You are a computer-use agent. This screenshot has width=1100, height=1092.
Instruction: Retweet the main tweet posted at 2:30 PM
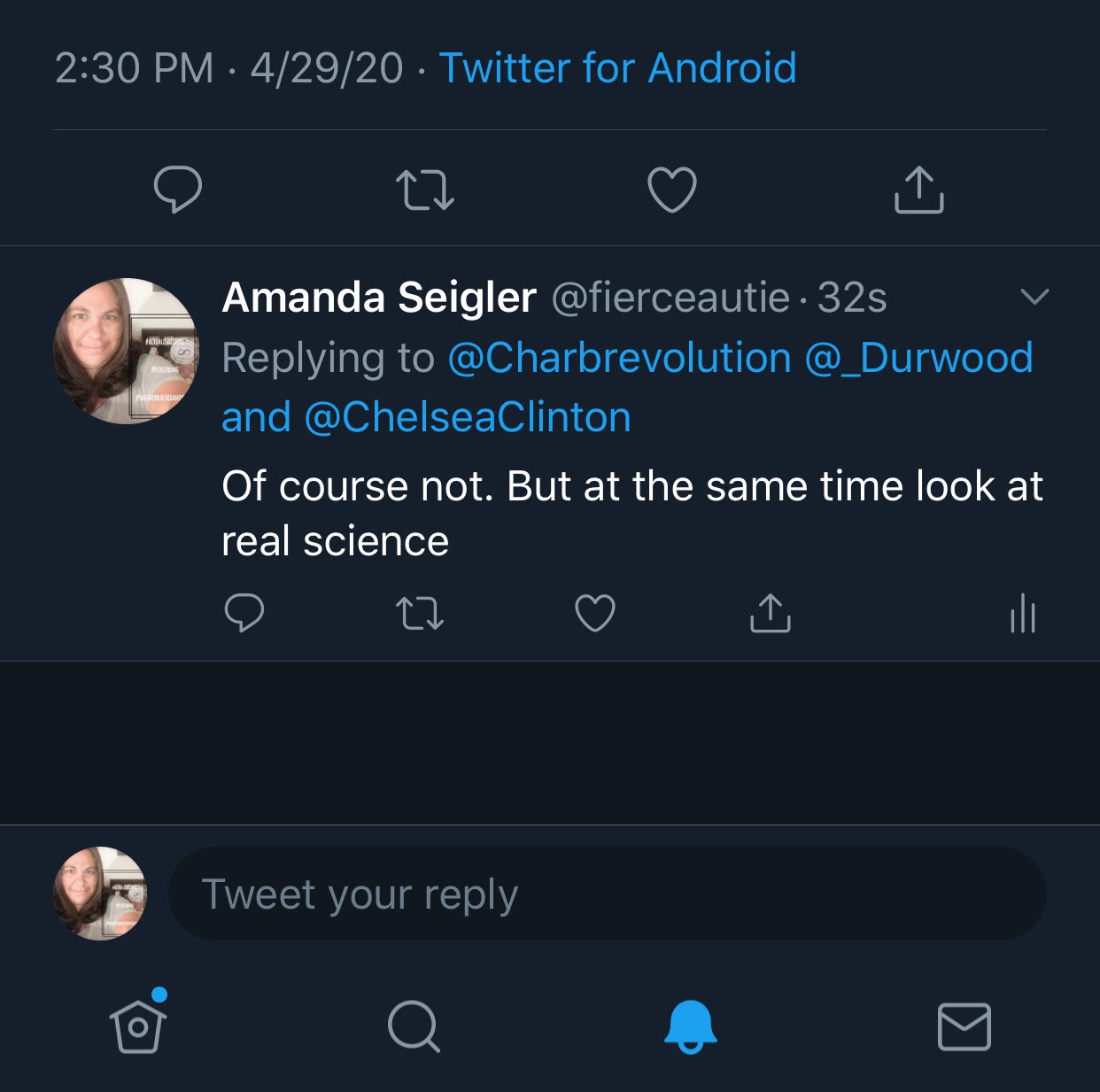424,190
